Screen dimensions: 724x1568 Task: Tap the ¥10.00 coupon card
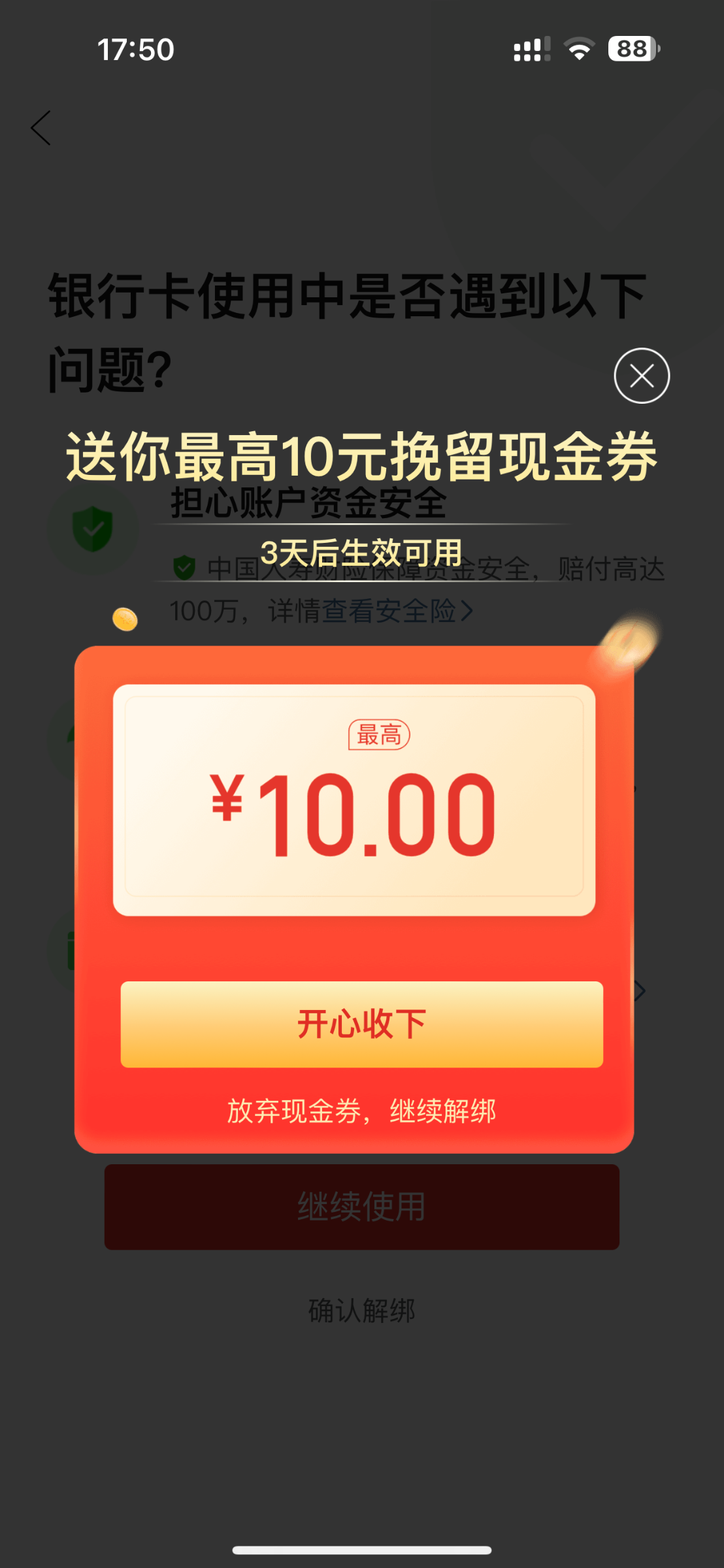click(x=354, y=800)
